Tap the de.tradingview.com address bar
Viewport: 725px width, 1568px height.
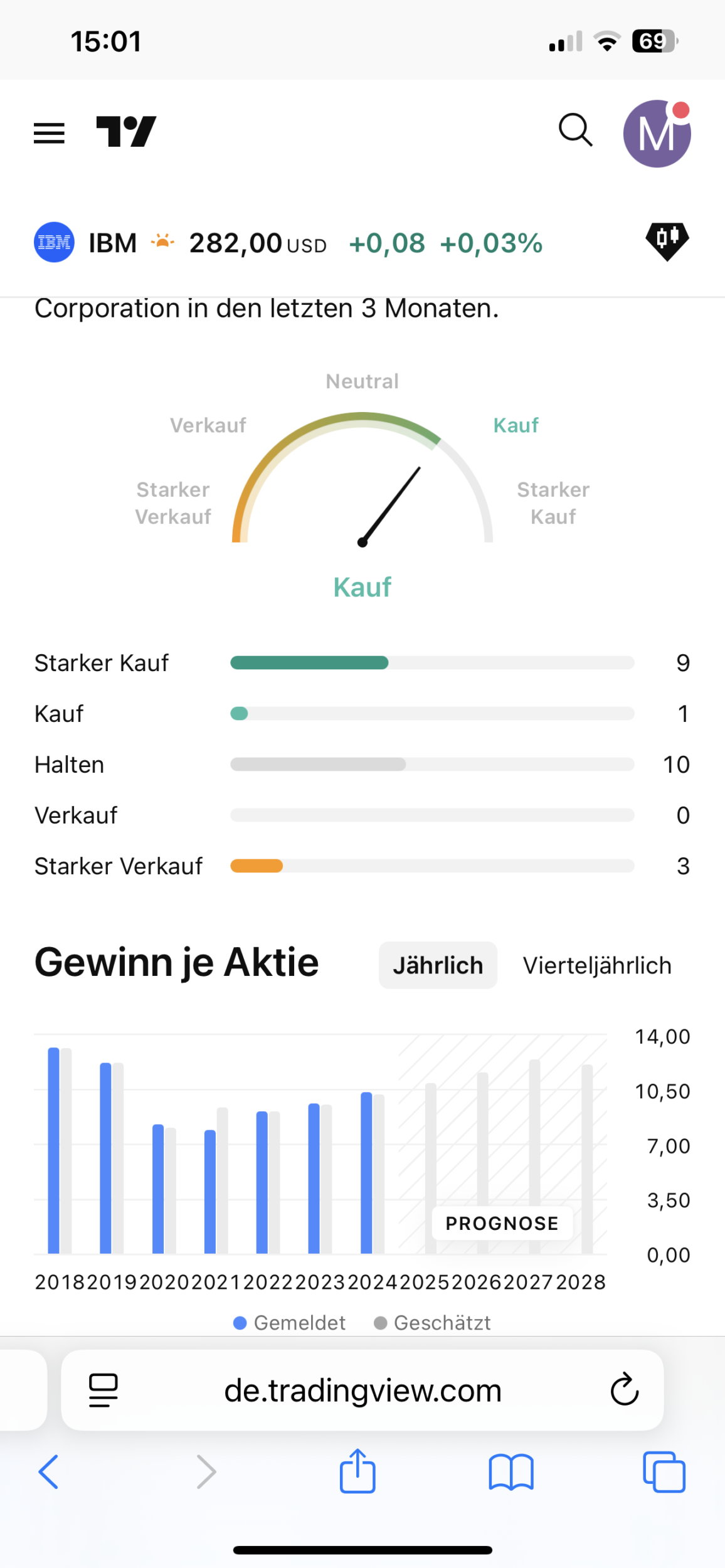(x=362, y=1391)
